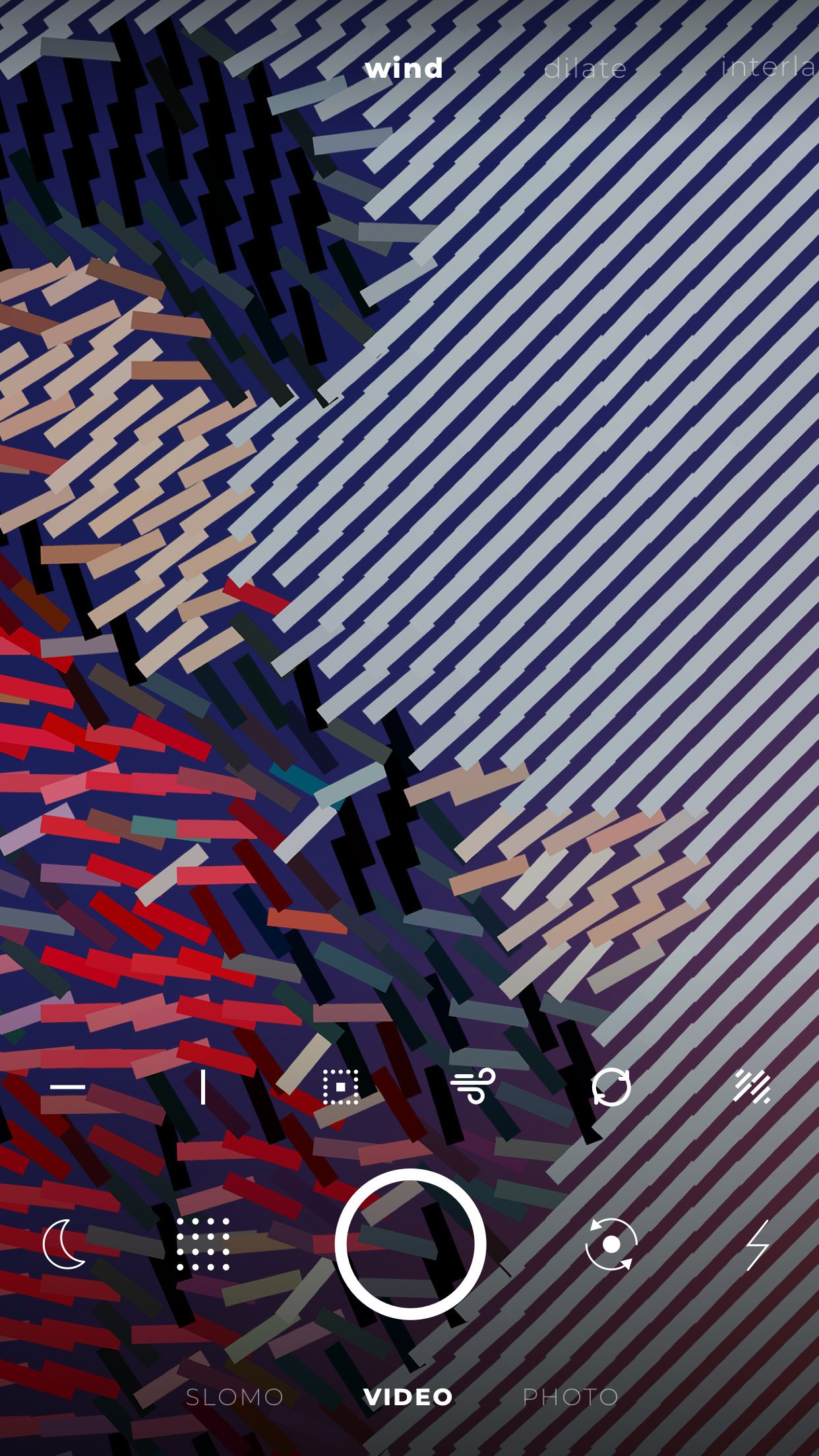
Task: Toggle the moon night mode
Action: (x=64, y=1244)
